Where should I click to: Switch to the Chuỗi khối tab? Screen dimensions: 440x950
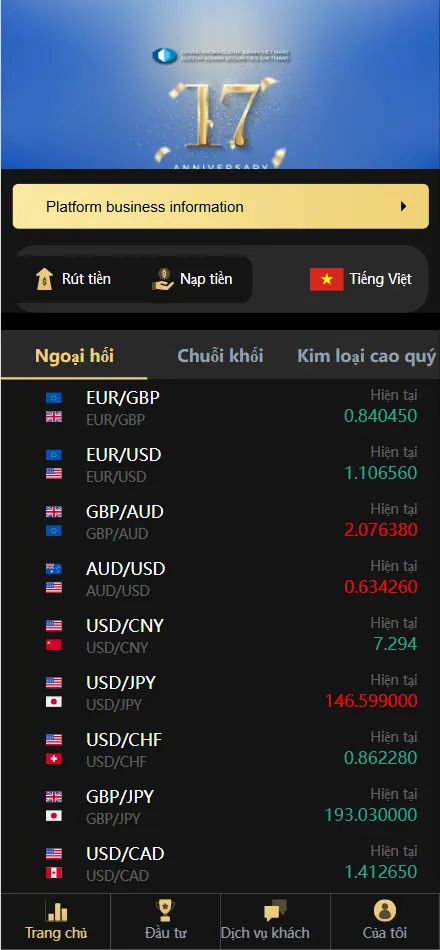click(x=220, y=356)
